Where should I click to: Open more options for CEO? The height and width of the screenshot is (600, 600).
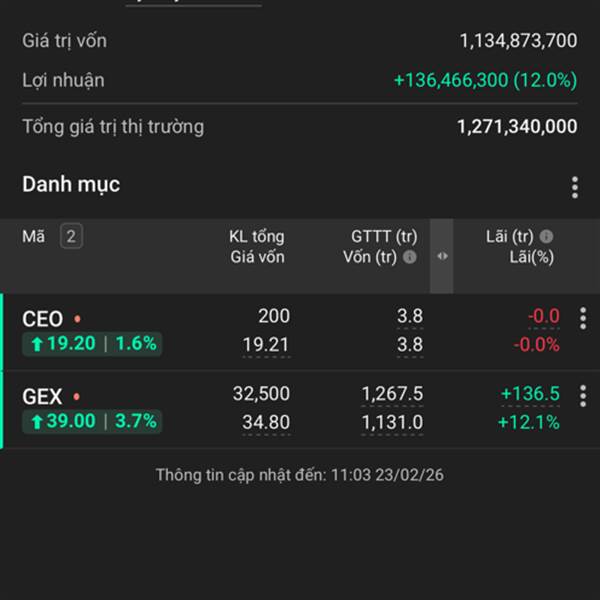(583, 319)
